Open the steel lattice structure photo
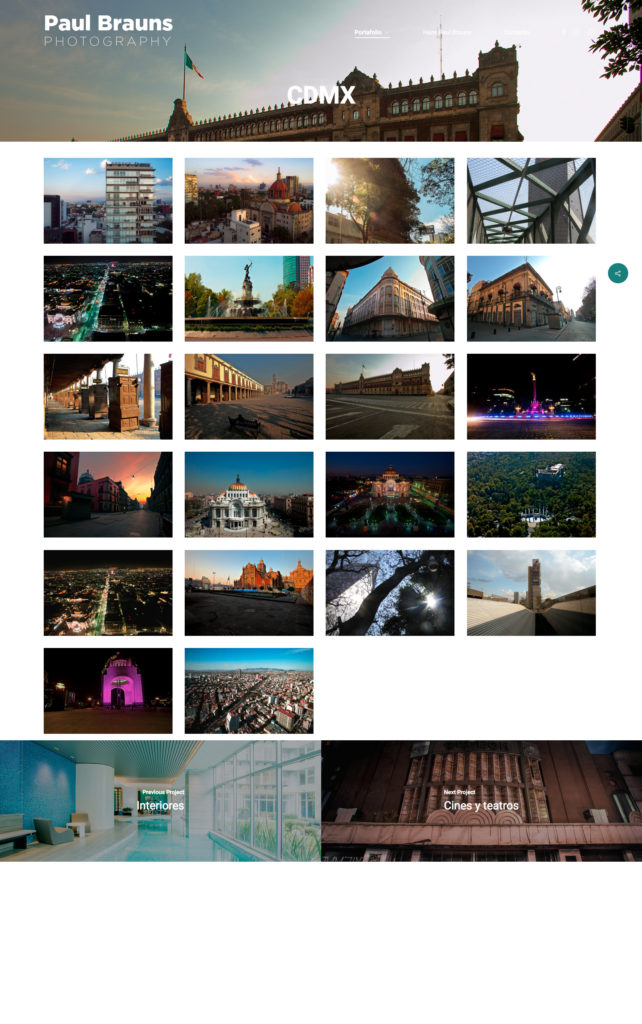 (x=531, y=200)
